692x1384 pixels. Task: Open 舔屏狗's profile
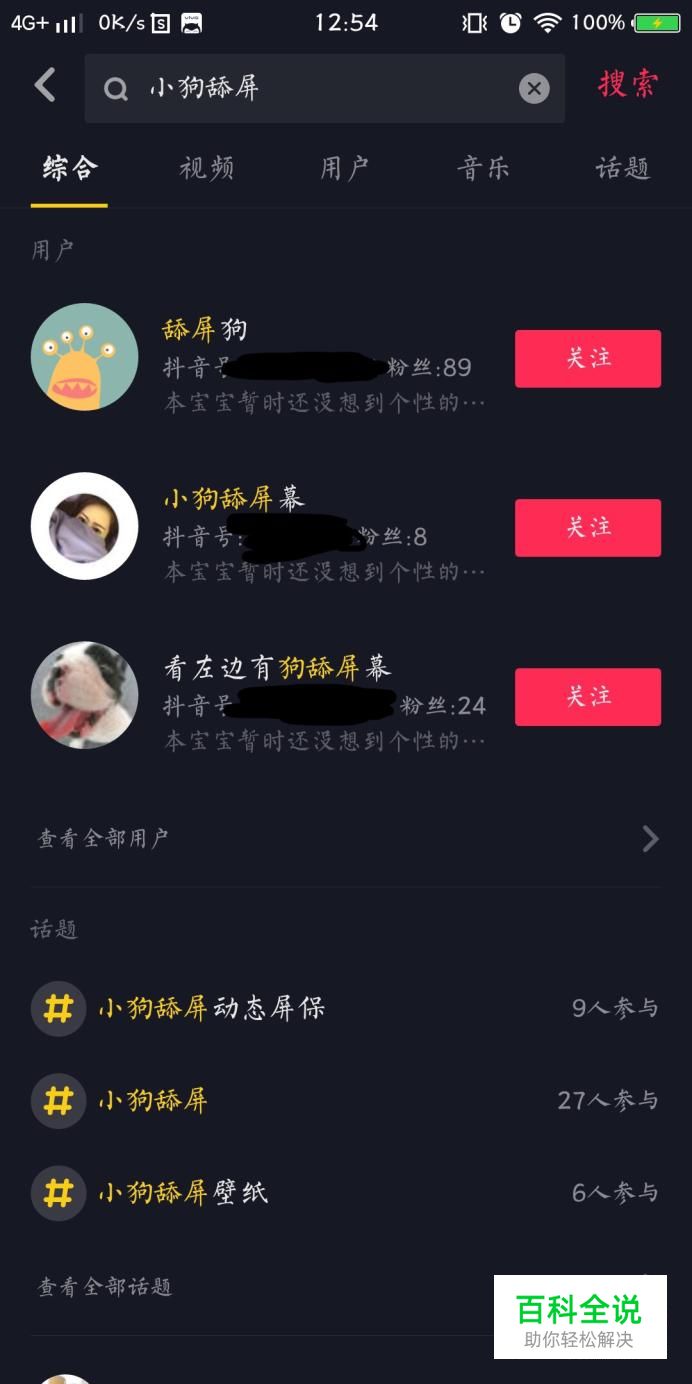[x=85, y=357]
